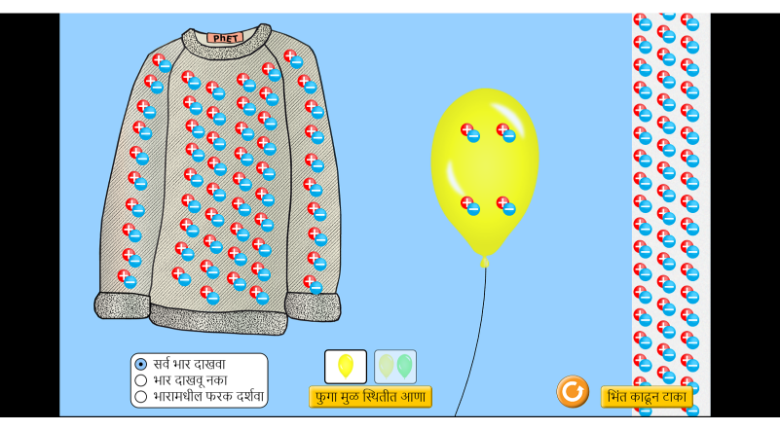The image size is (780, 430).
Task: Select 'भारामधील फरक दर्शवा' radio option
Action: [x=141, y=396]
